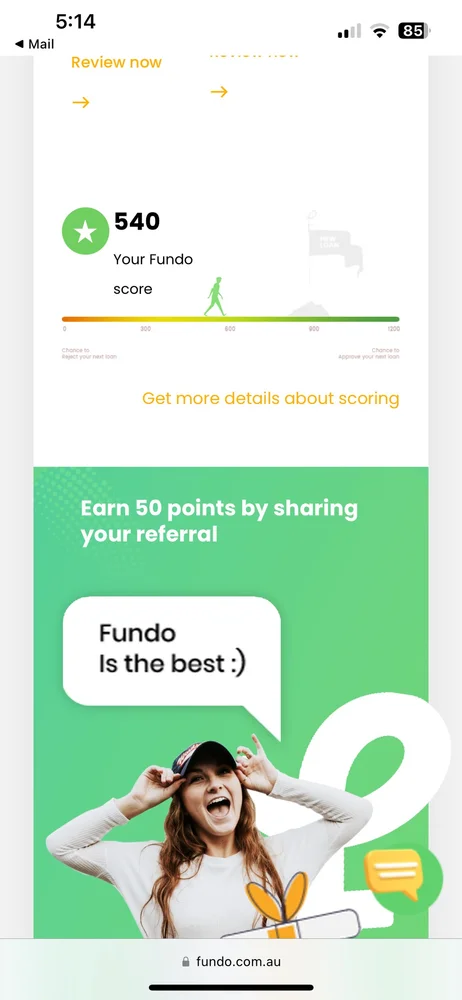The width and height of the screenshot is (462, 1000).
Task: Open Get more details about scoring
Action: pyautogui.click(x=271, y=399)
